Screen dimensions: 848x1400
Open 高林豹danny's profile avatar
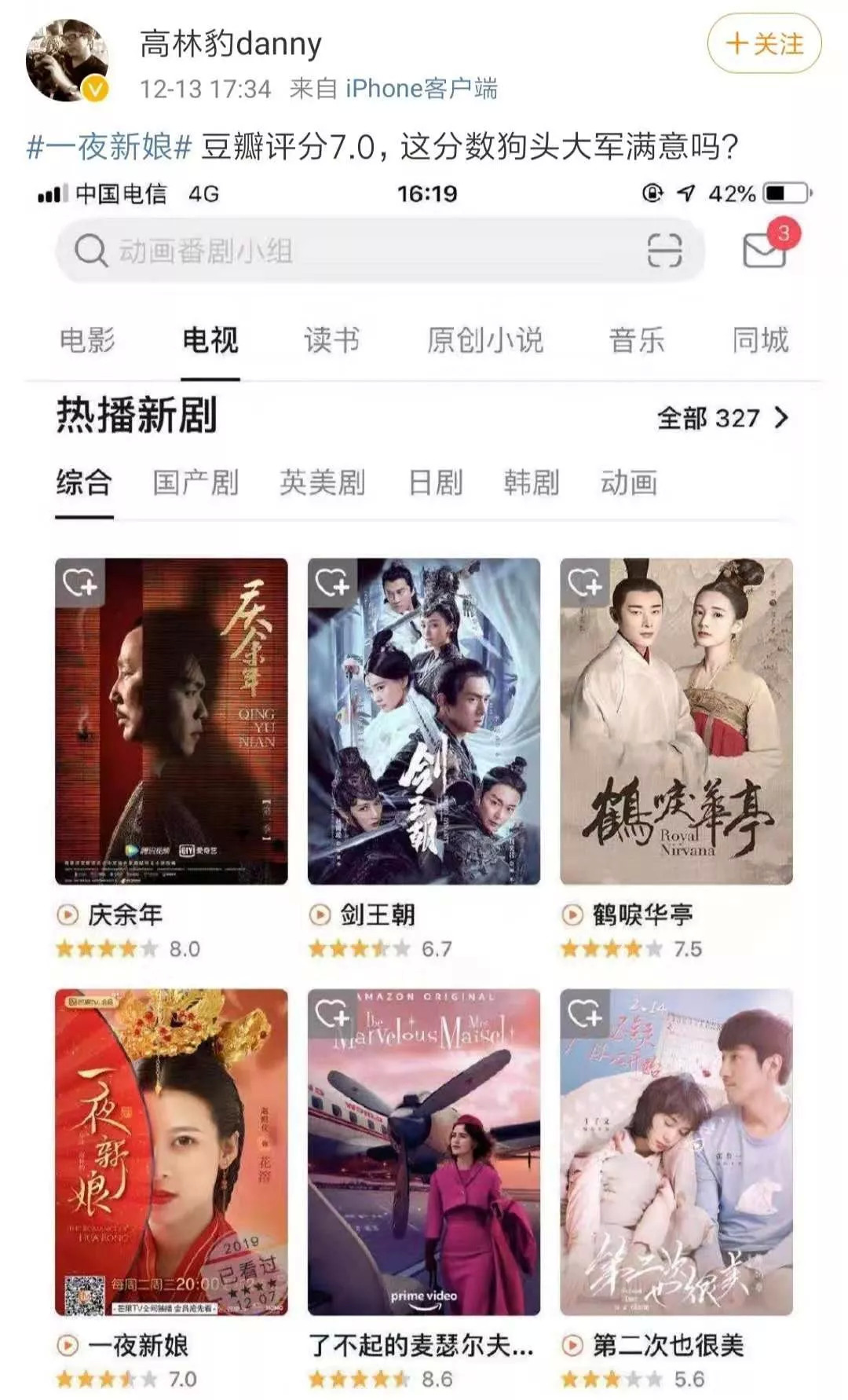coord(66,61)
